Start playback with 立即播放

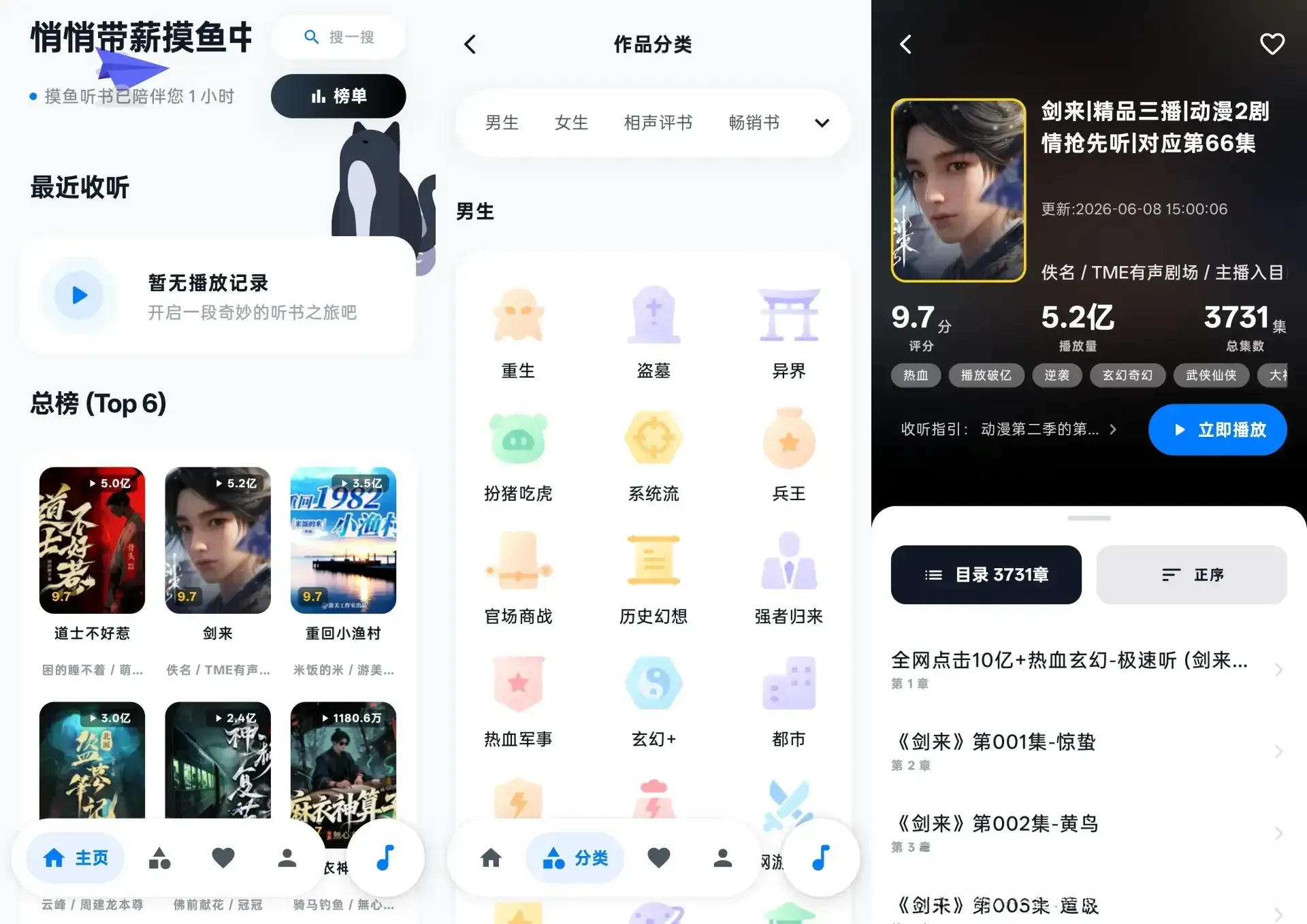pos(1217,429)
